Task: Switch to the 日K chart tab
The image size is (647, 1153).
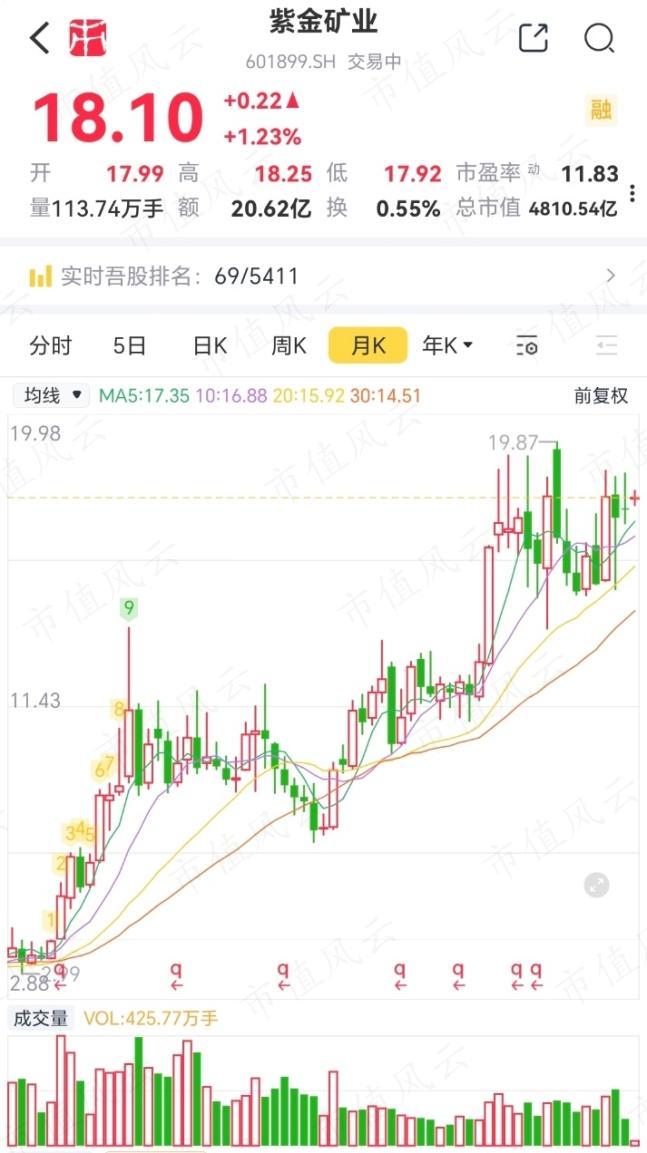Action: (x=210, y=346)
